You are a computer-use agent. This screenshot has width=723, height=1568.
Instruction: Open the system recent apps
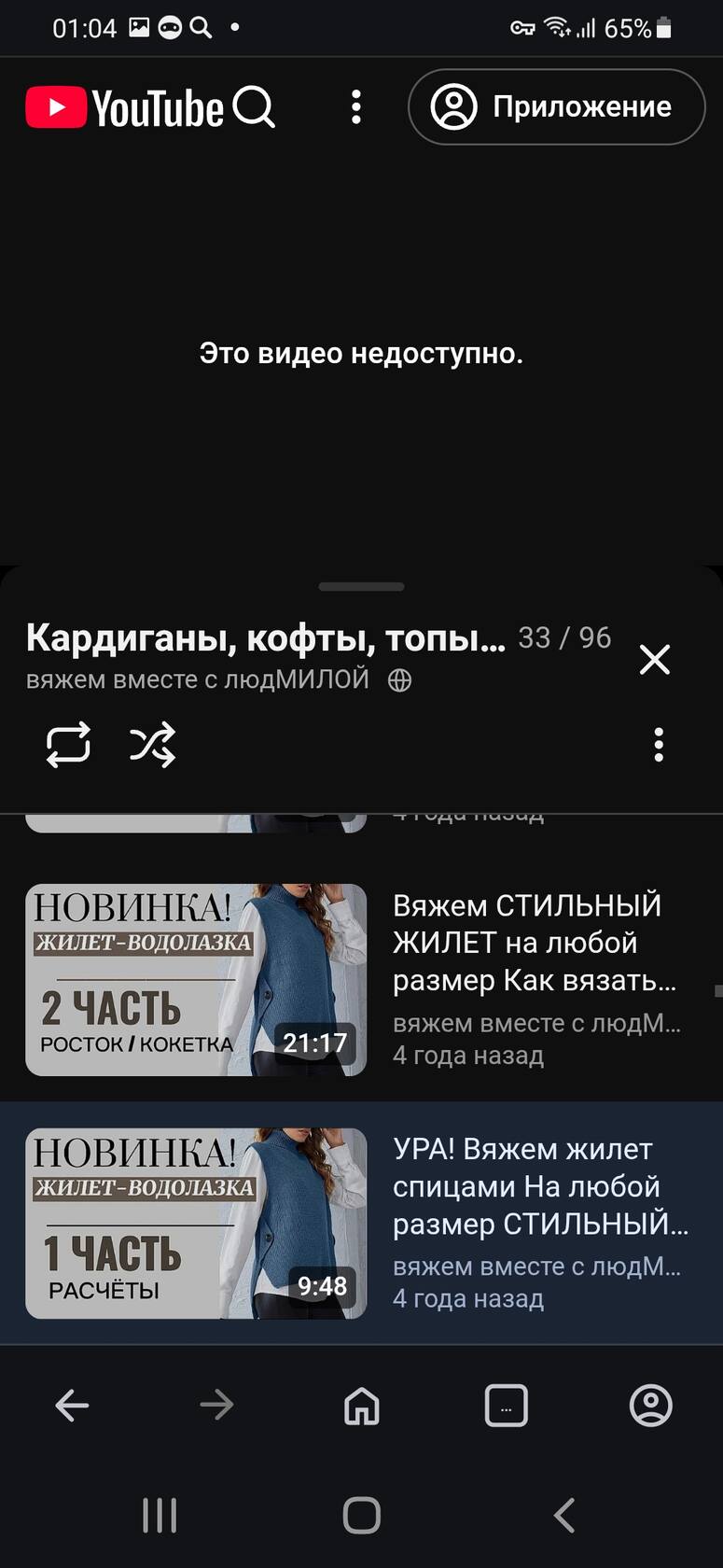pos(160,1515)
